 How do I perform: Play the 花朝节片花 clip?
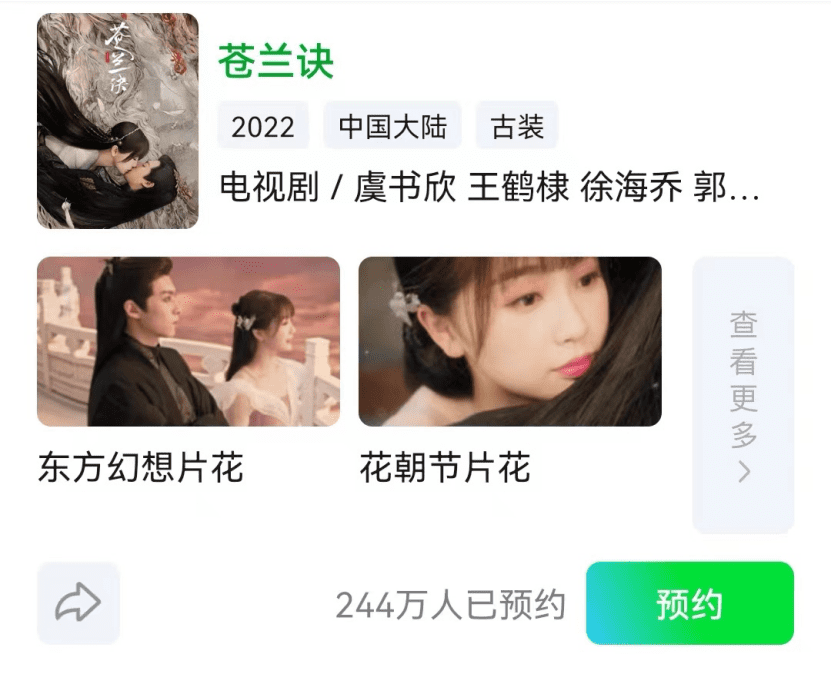[x=509, y=342]
